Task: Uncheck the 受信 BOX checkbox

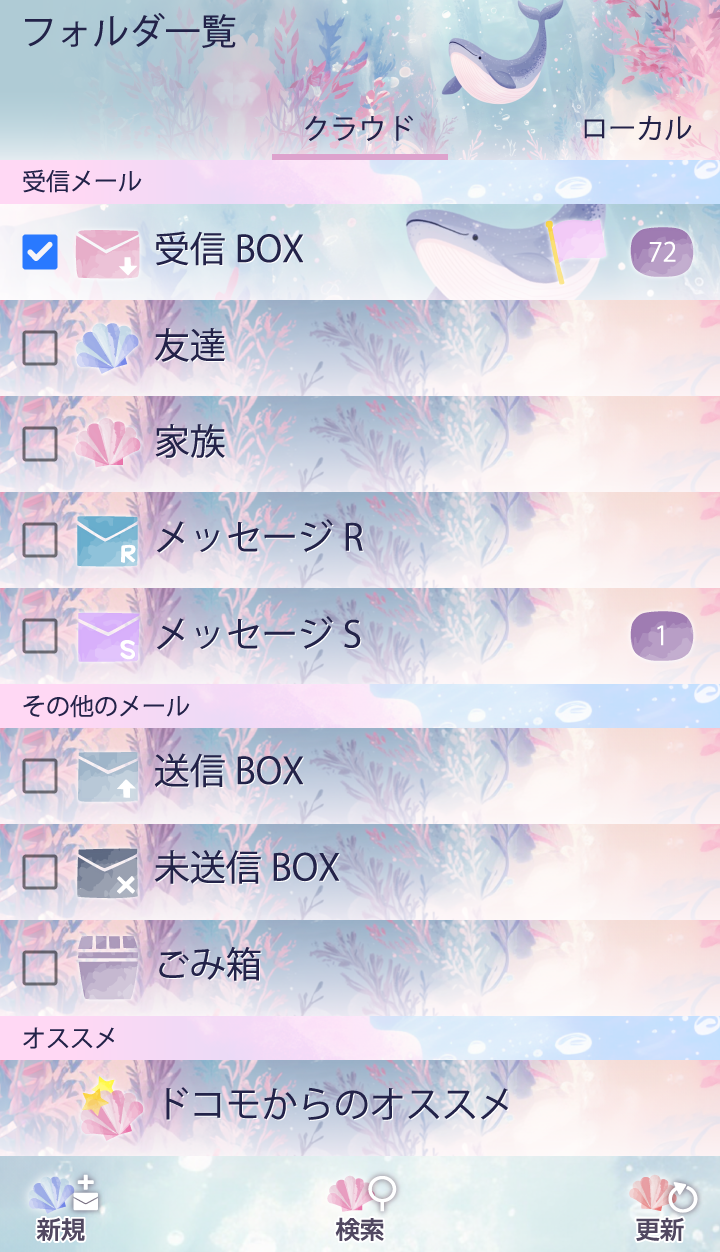Action: 40,252
